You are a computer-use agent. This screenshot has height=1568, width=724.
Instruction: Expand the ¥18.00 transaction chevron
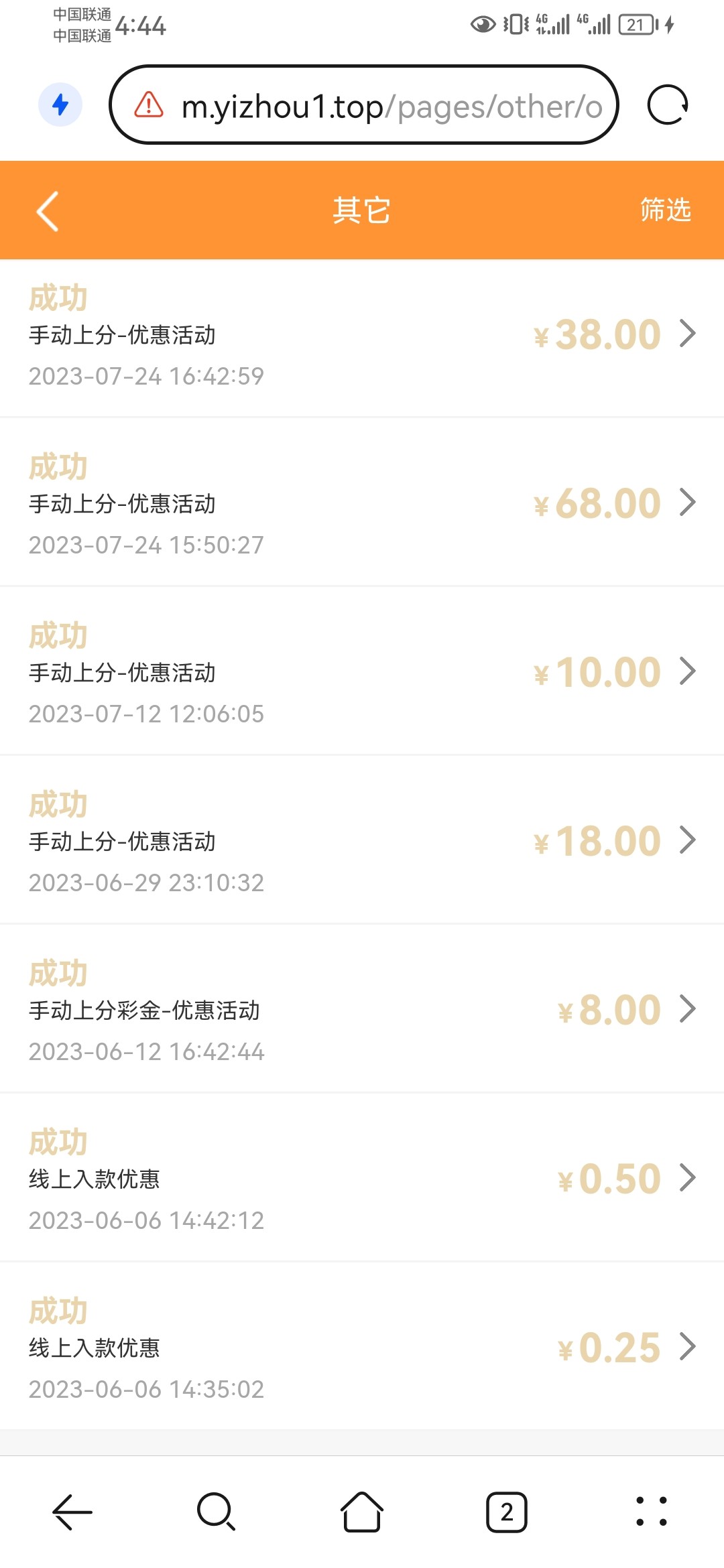688,842
